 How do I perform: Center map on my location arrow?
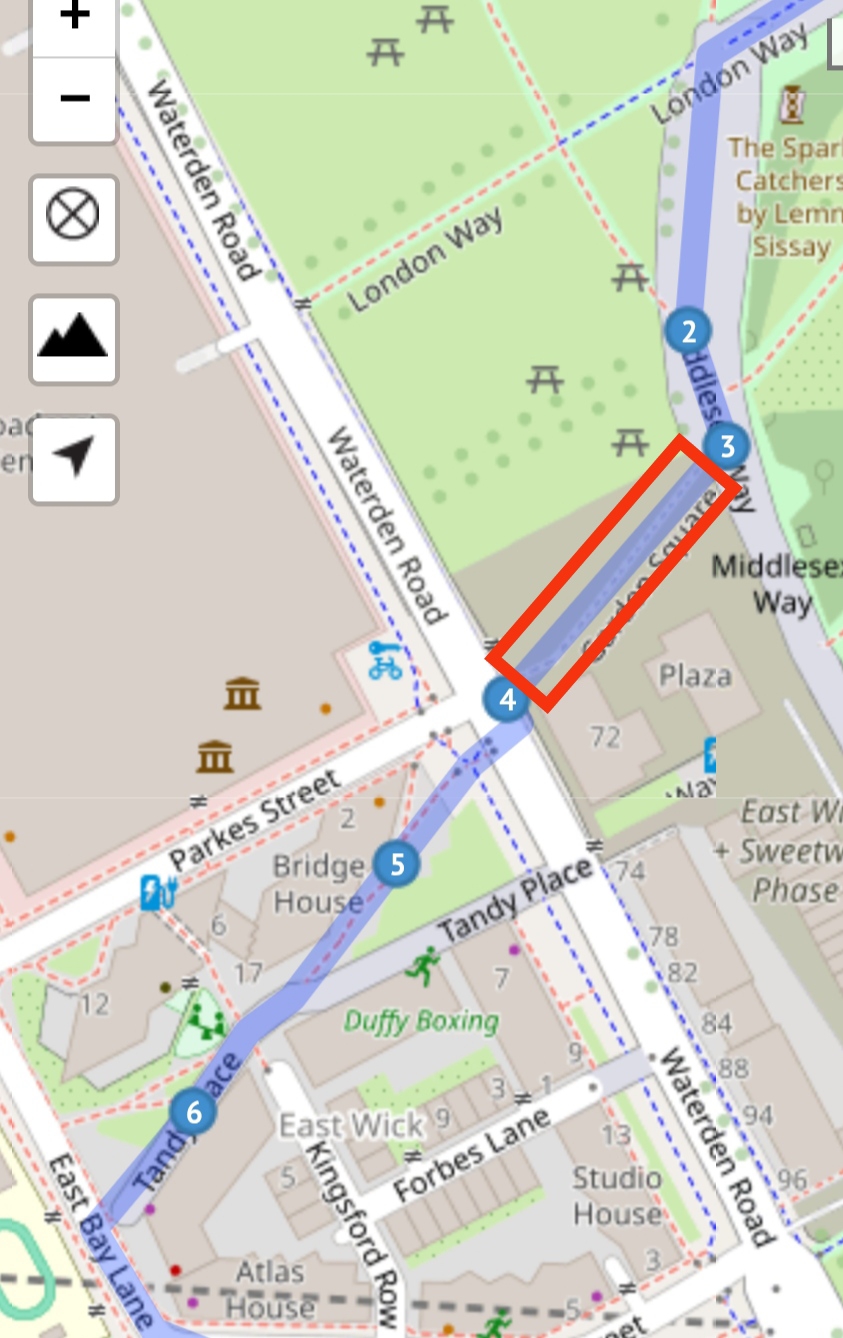point(74,458)
